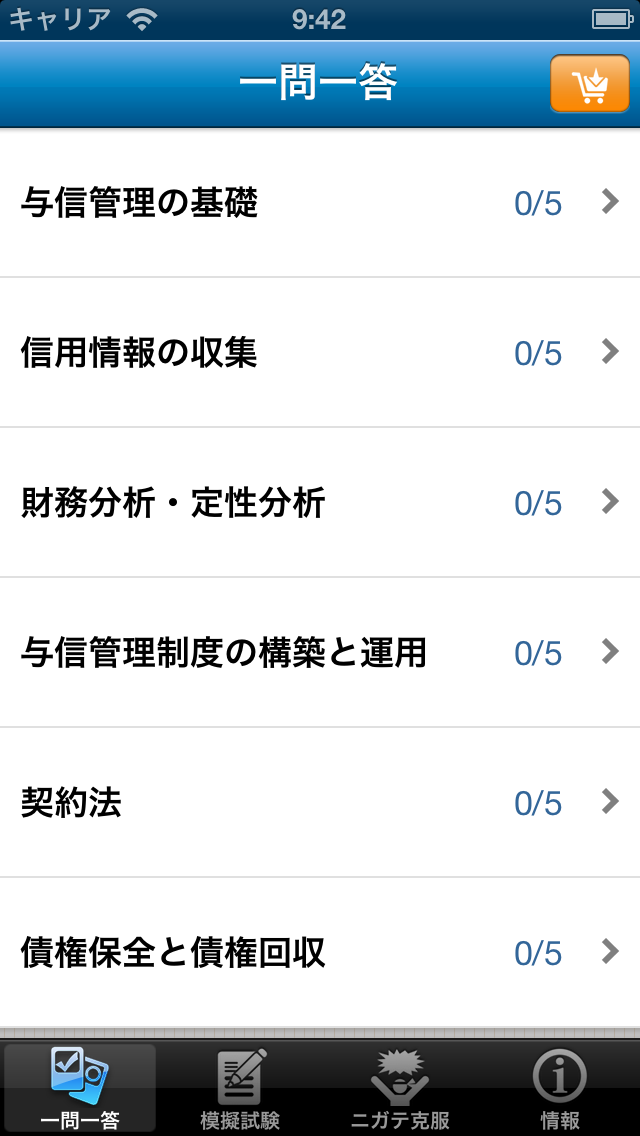640x1136 pixels.
Task: Select the 財務分析・定性分析 row
Action: (x=320, y=502)
